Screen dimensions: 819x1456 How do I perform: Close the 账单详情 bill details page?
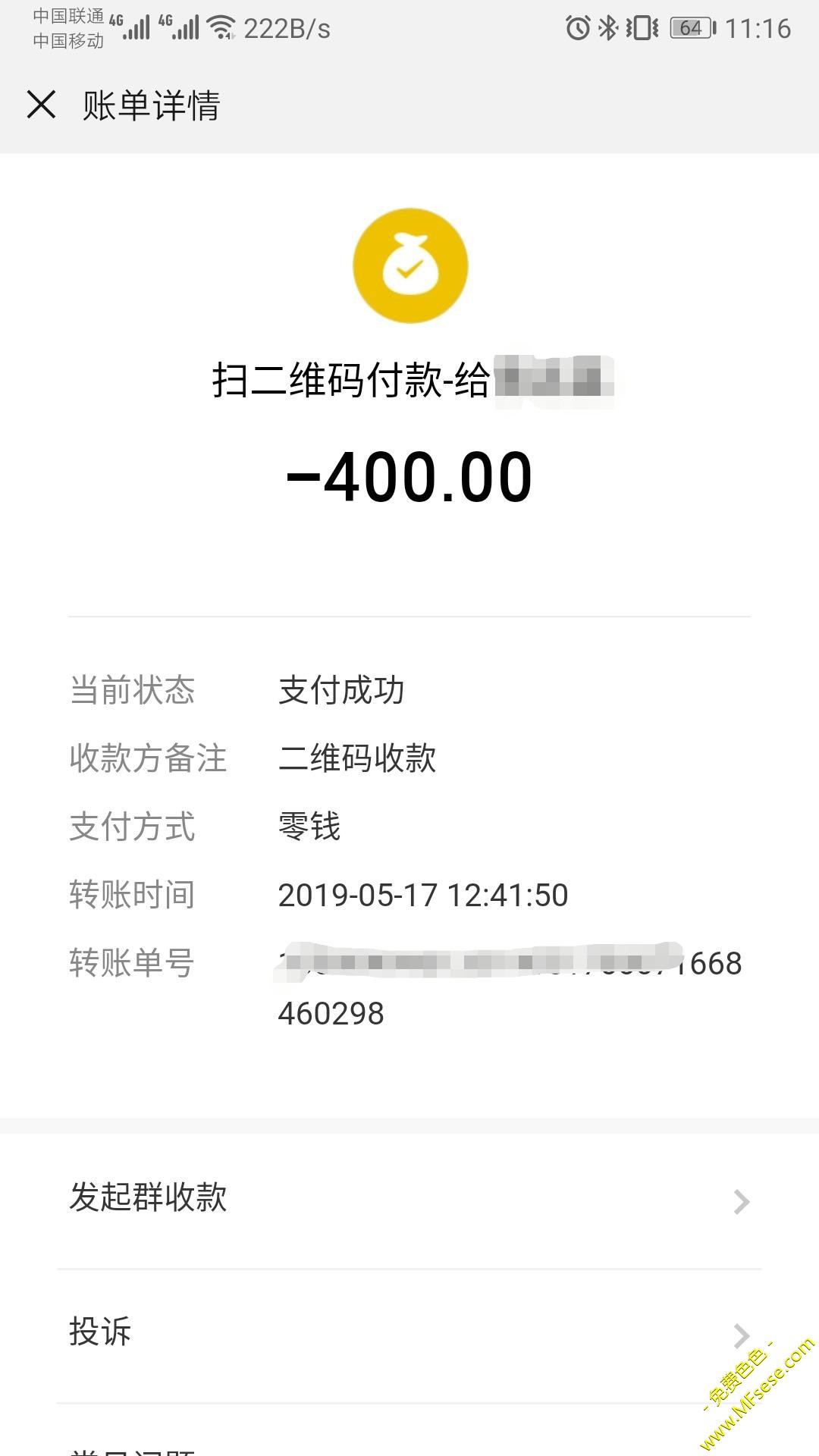41,105
